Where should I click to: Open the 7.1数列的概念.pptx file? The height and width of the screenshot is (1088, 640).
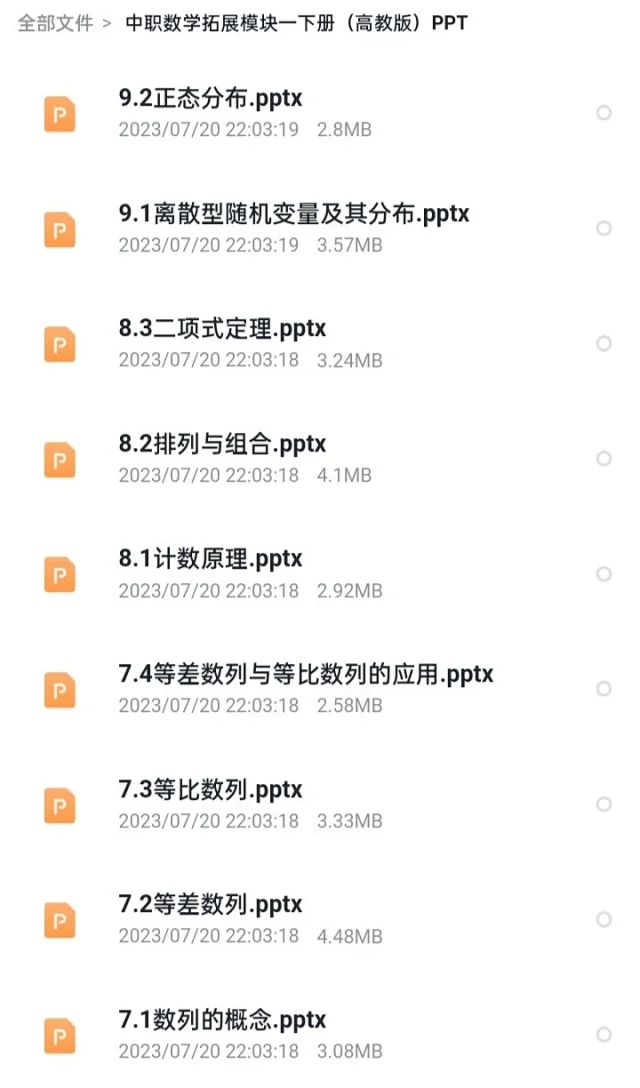320,1035
